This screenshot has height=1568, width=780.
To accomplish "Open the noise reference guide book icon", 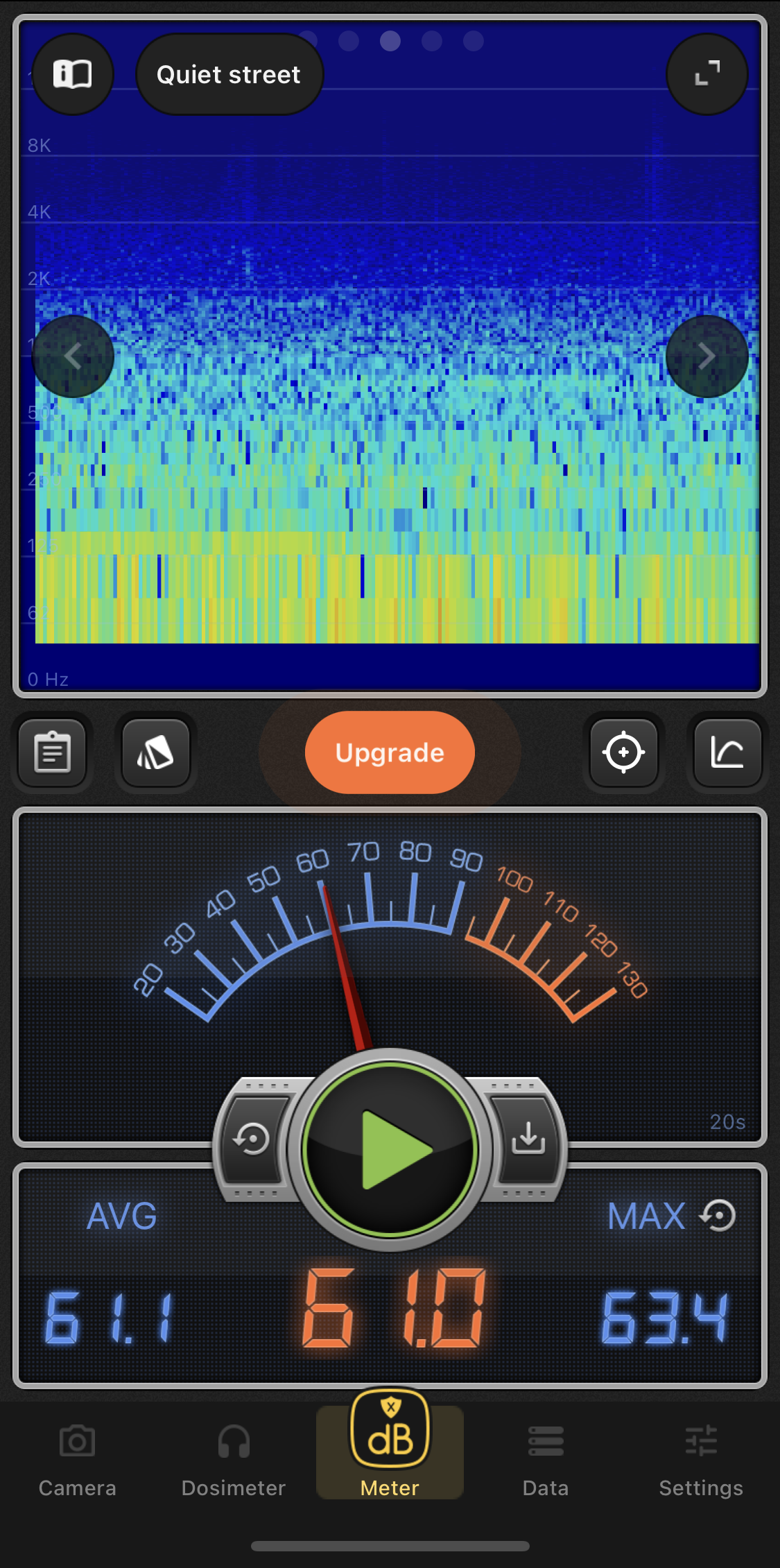I will (73, 74).
